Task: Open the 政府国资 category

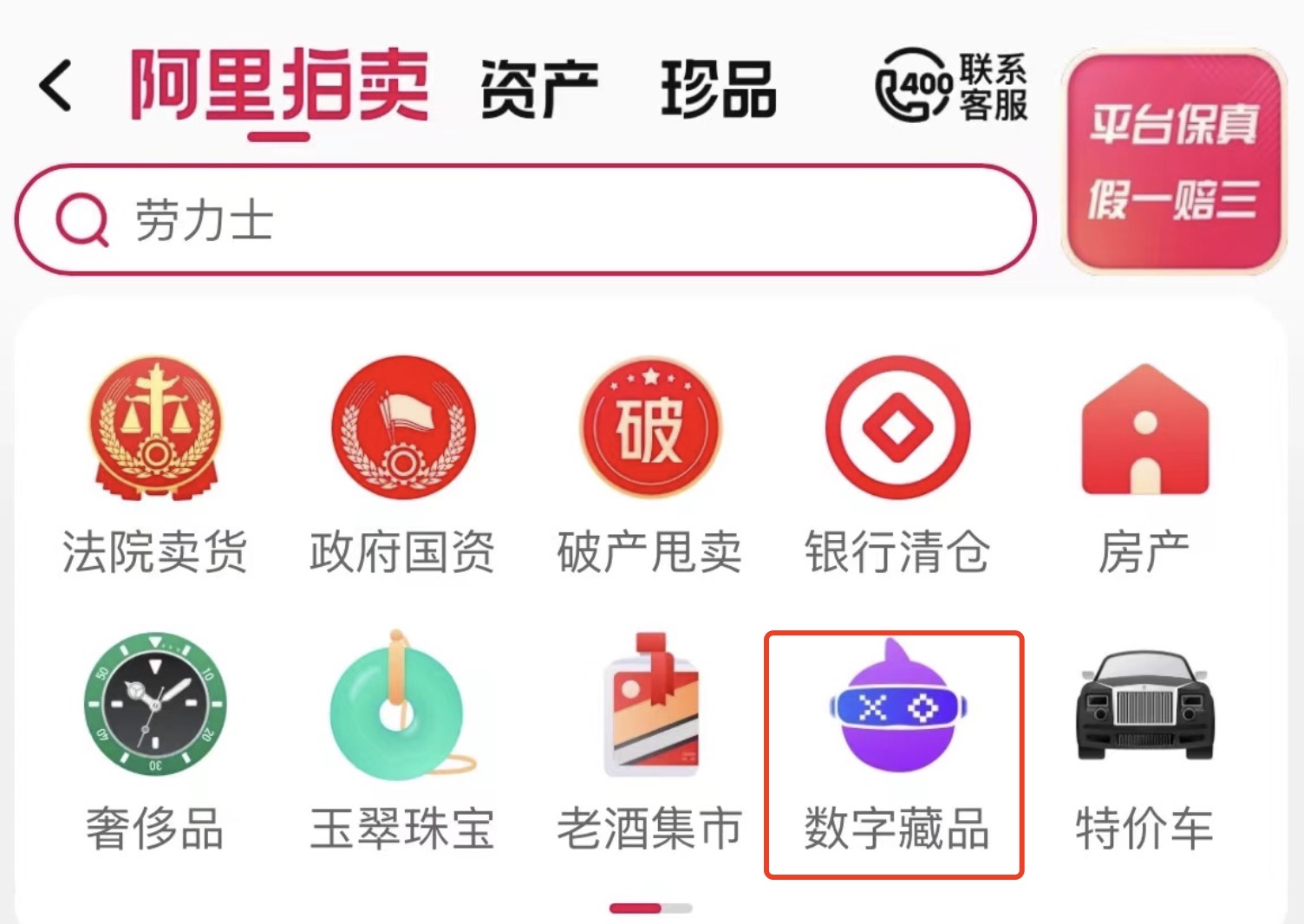Action: (402, 466)
